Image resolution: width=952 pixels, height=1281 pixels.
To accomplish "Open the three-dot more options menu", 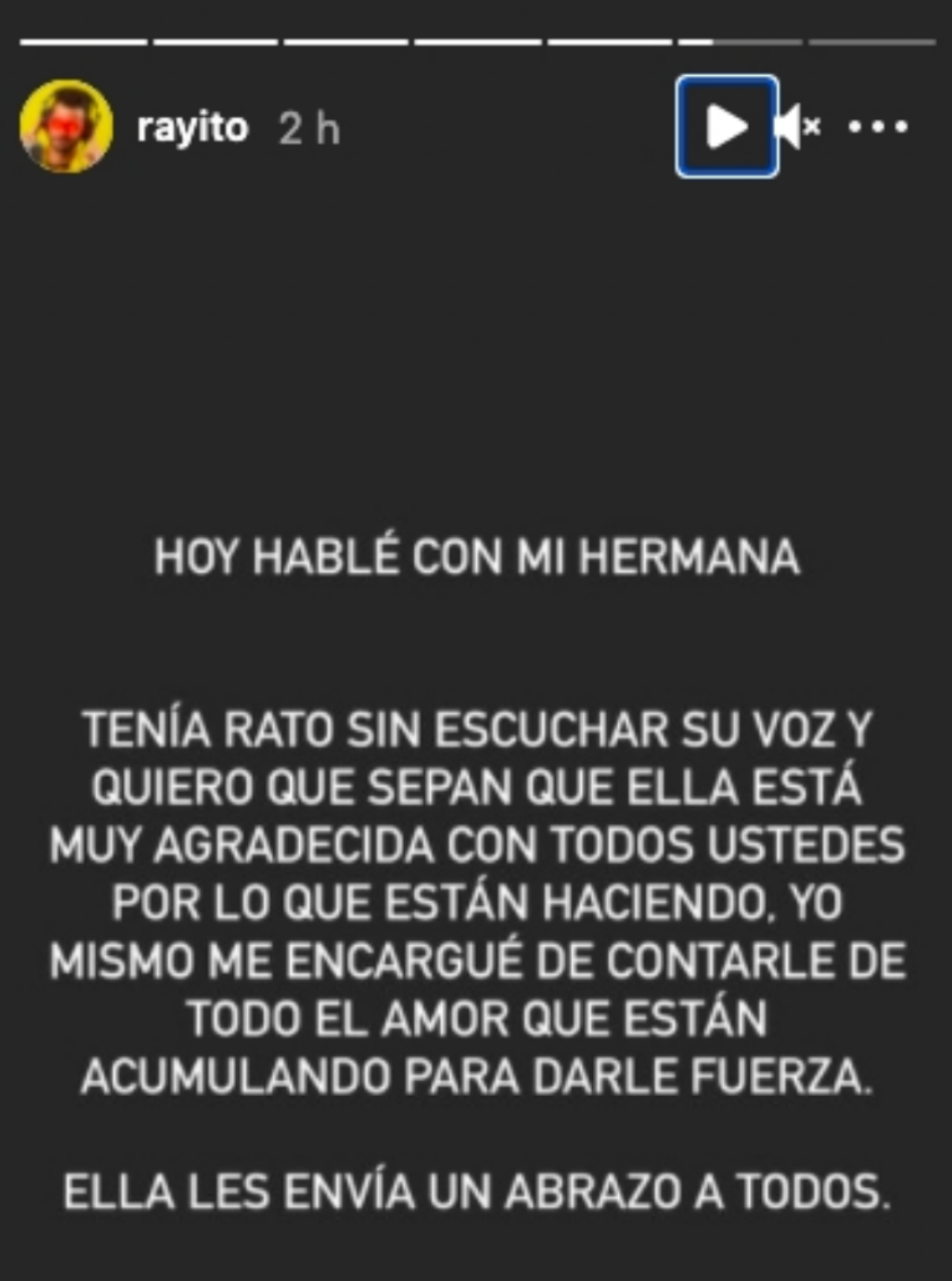I will (x=878, y=126).
